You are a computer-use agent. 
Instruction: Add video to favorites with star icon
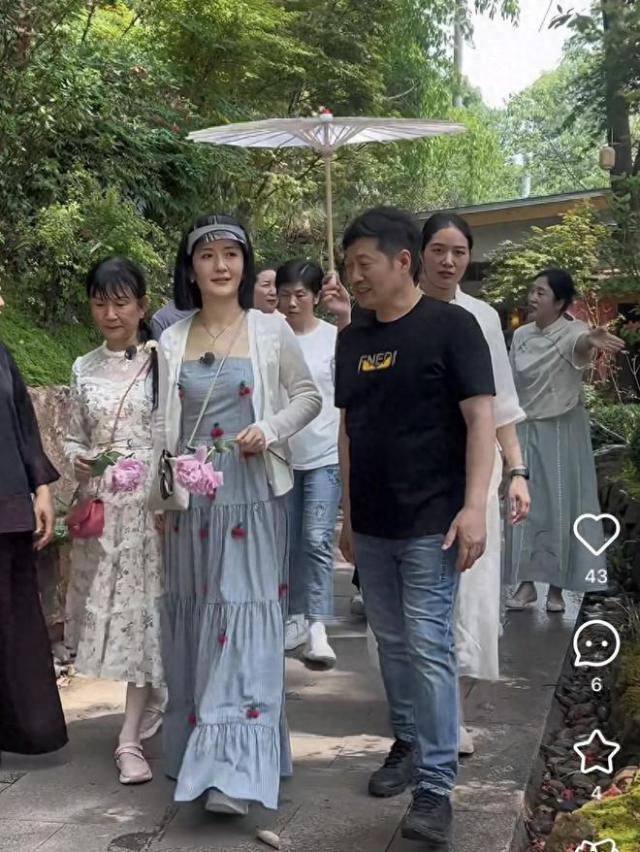click(x=596, y=751)
